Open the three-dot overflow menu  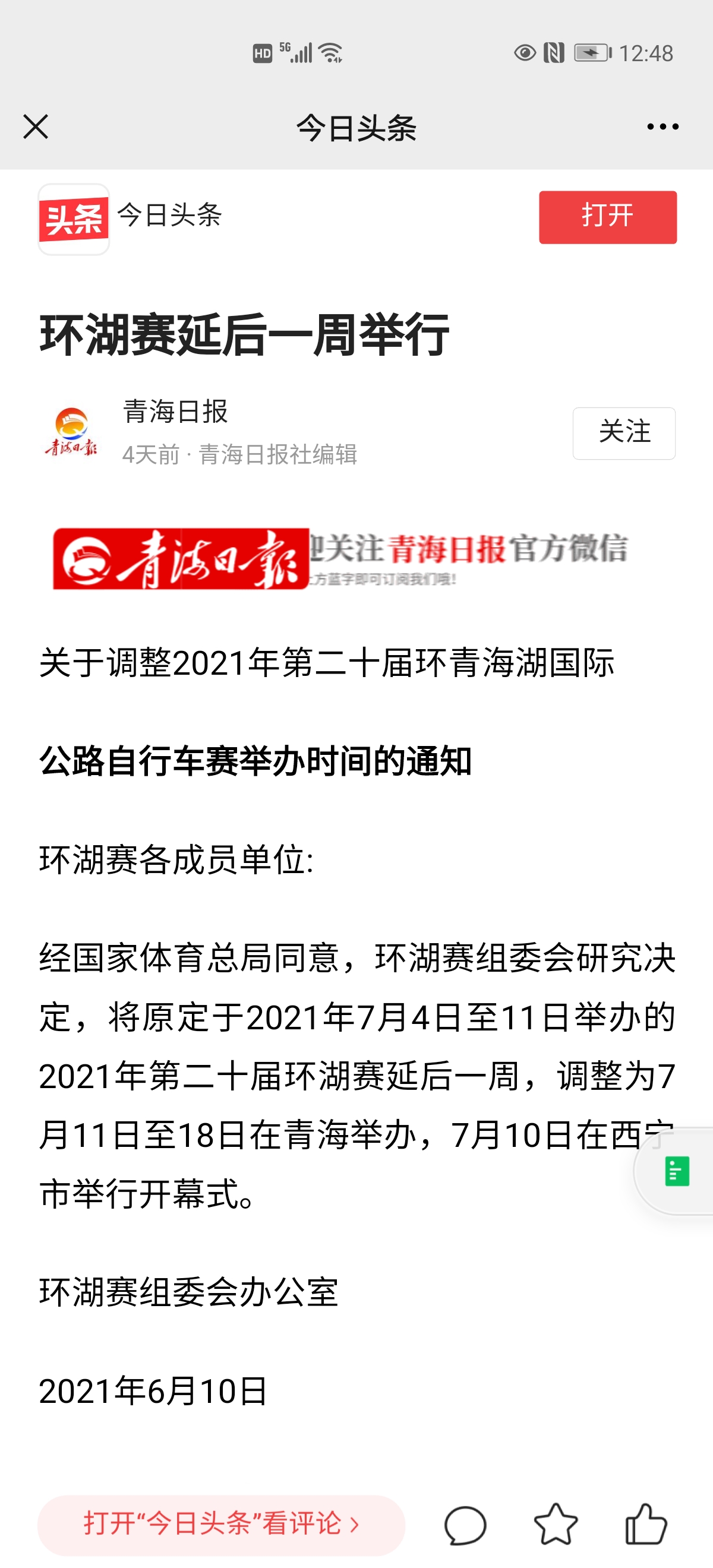click(662, 127)
